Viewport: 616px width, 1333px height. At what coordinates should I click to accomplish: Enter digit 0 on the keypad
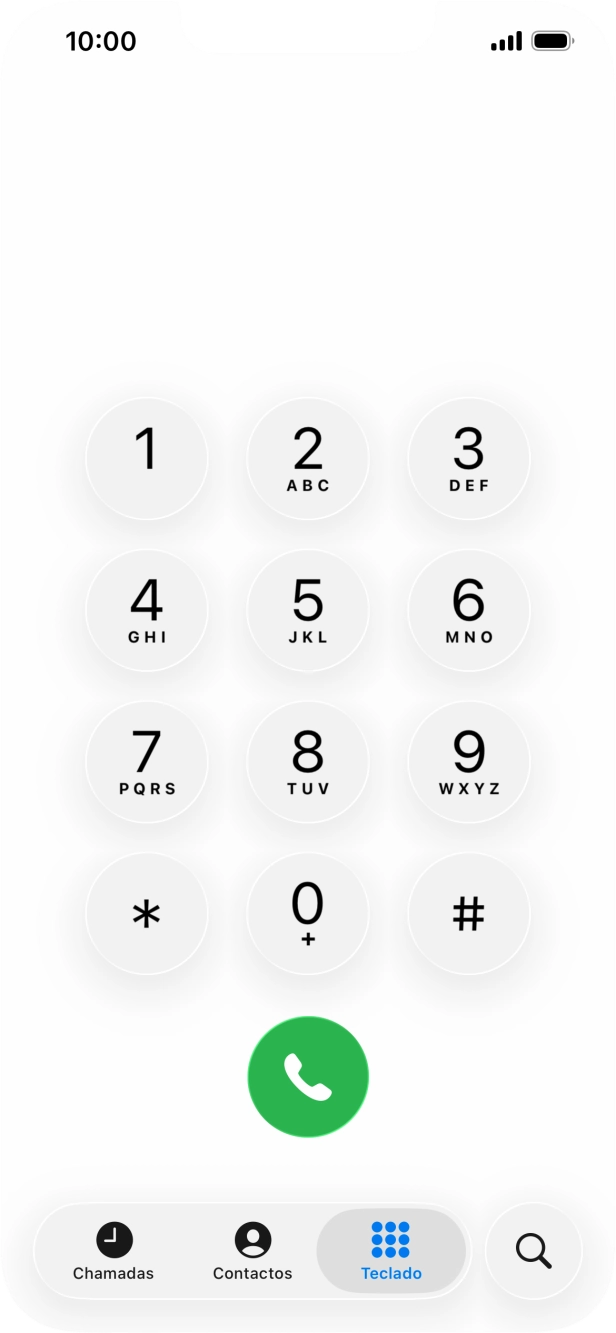308,913
